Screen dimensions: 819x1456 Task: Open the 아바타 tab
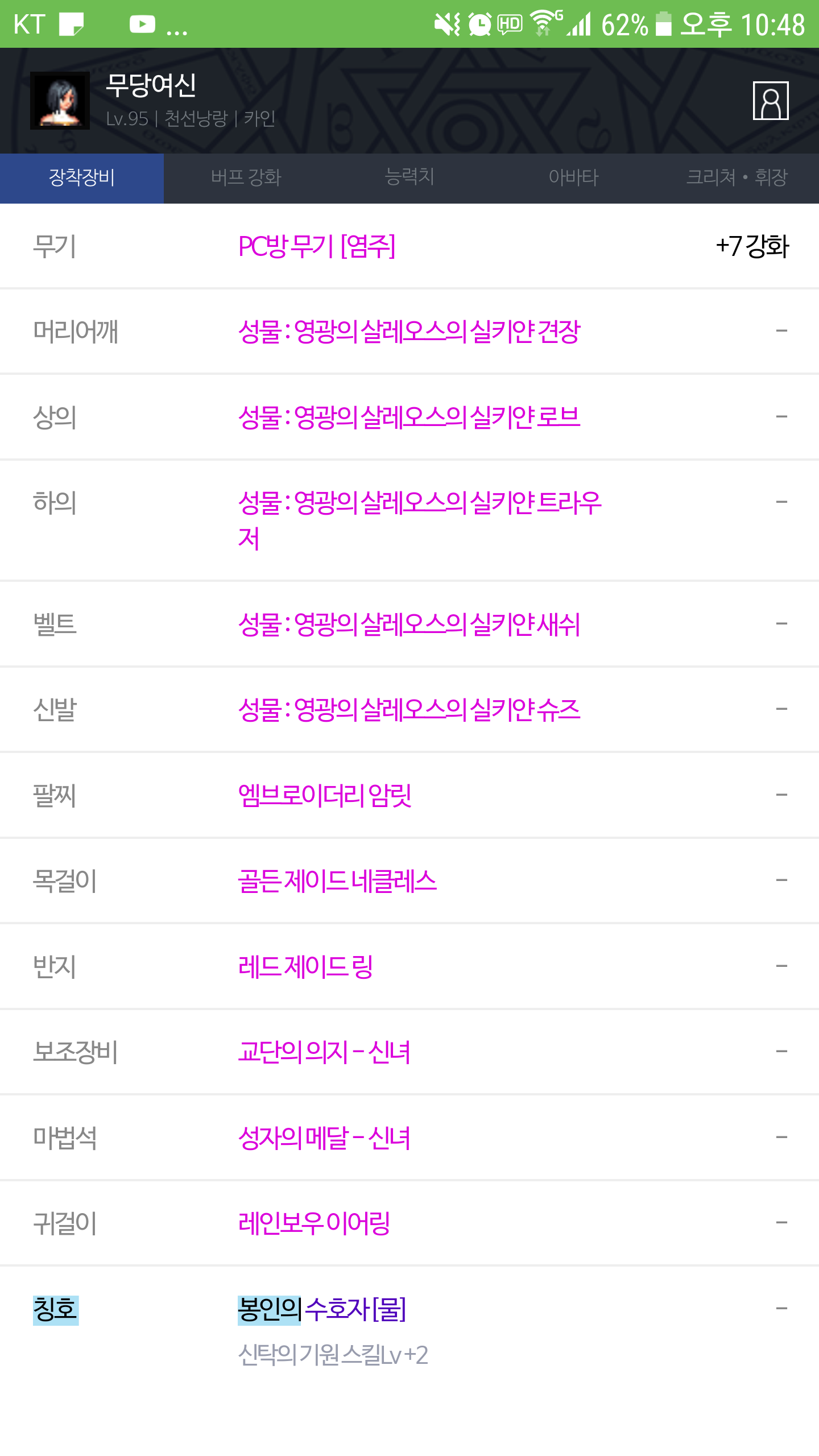[x=573, y=178]
